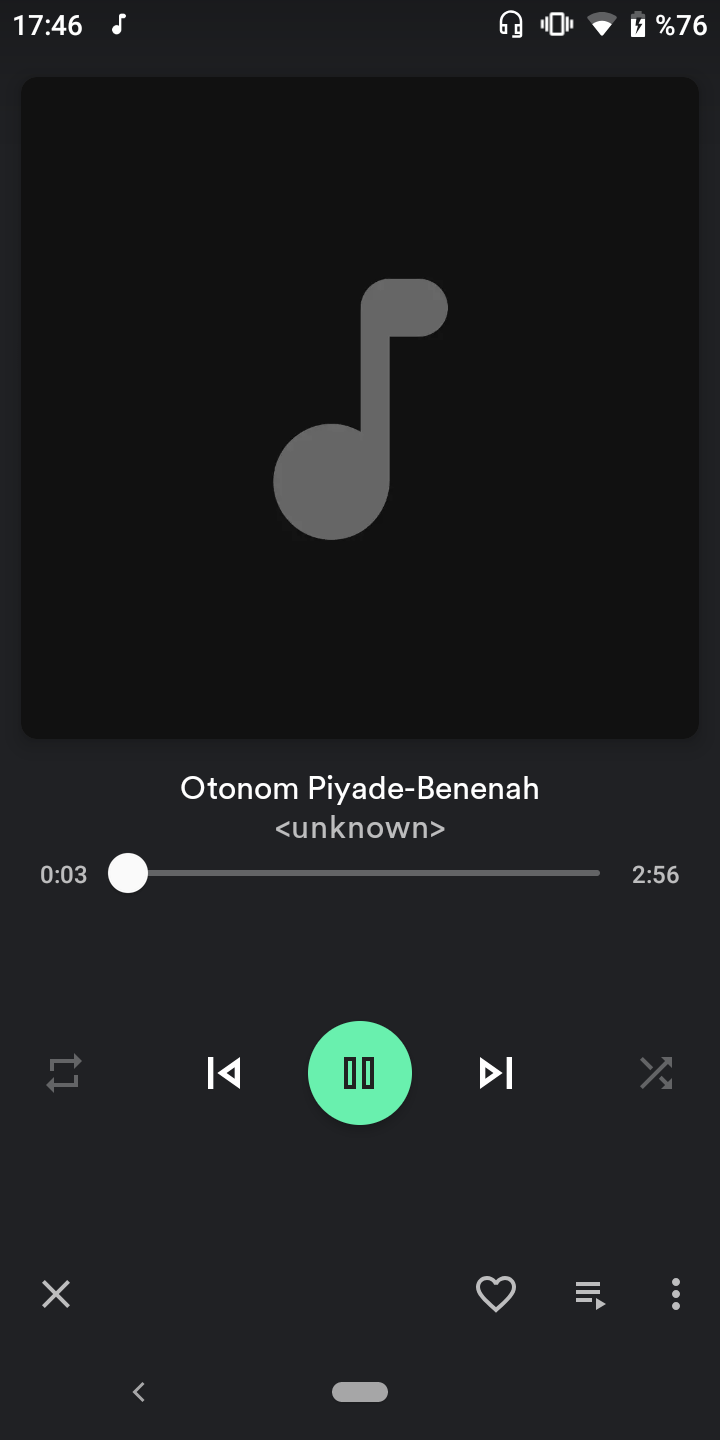The width and height of the screenshot is (720, 1440).
Task: Toggle repeat mode
Action: point(64,1073)
